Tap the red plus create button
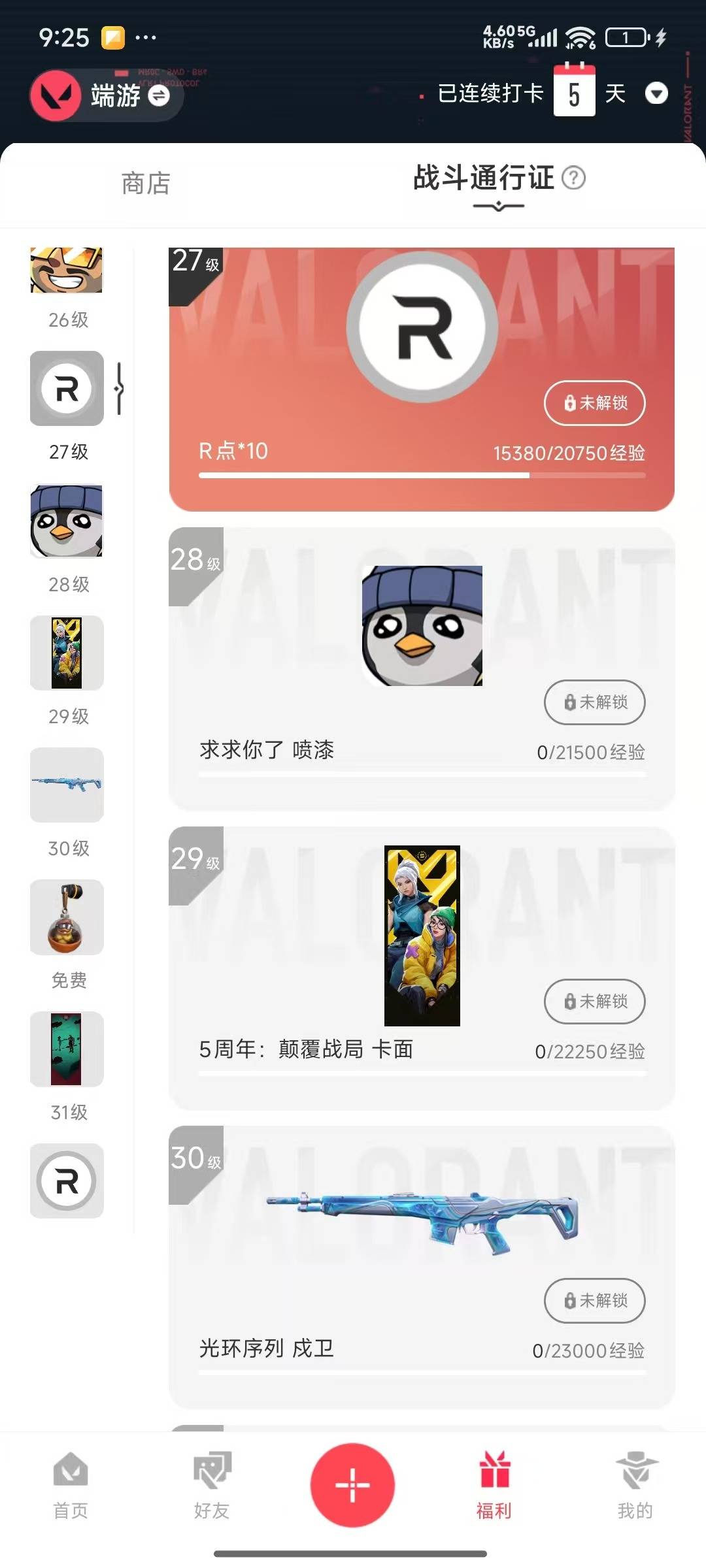Screen dimensions: 706x1568 [352, 1484]
